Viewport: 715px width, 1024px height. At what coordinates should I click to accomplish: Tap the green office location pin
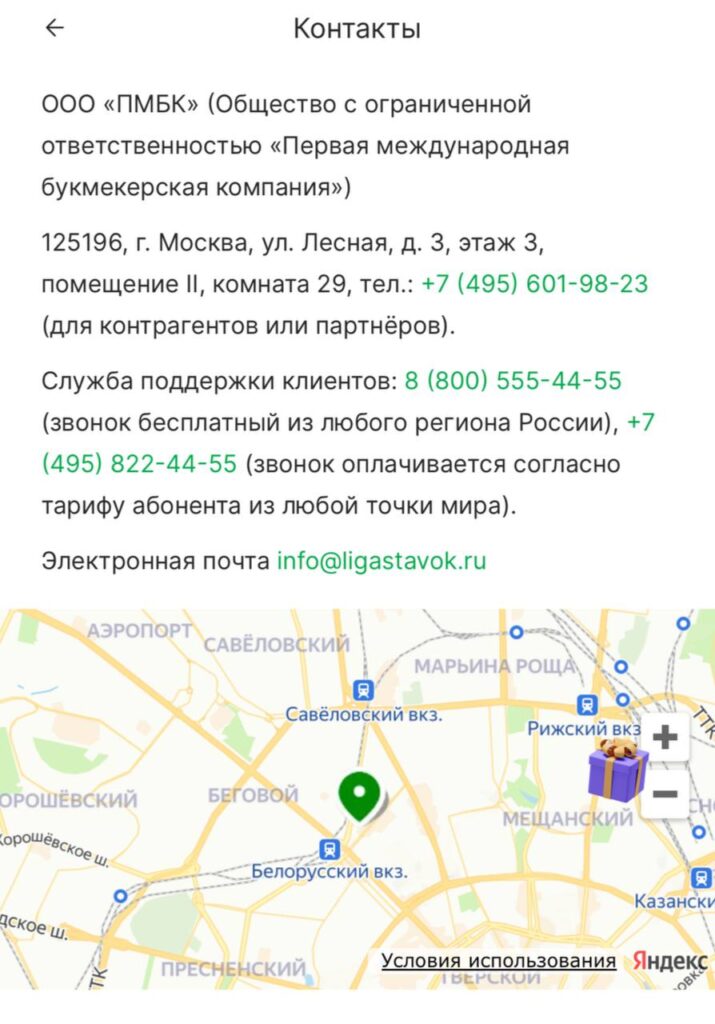point(359,796)
